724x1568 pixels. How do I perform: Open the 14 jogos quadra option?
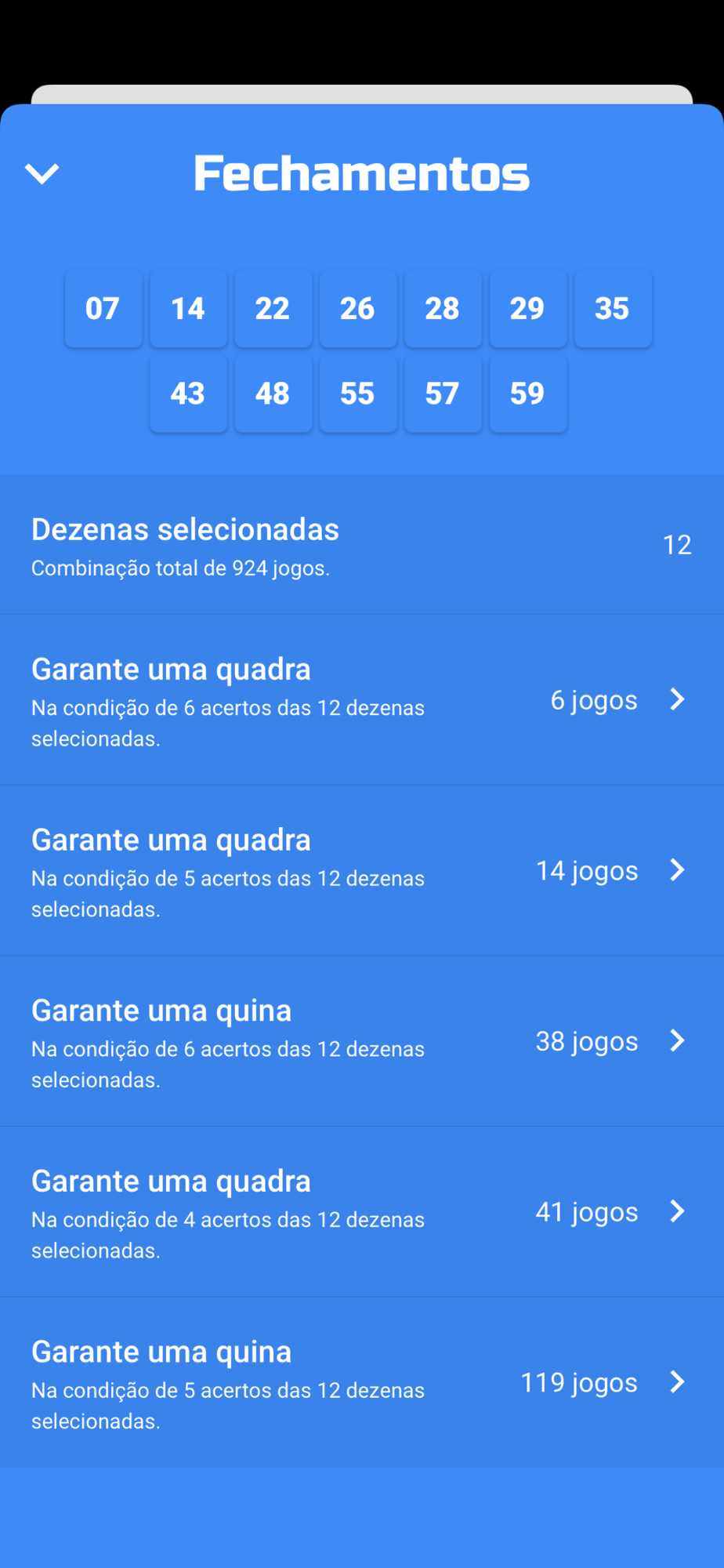click(362, 871)
